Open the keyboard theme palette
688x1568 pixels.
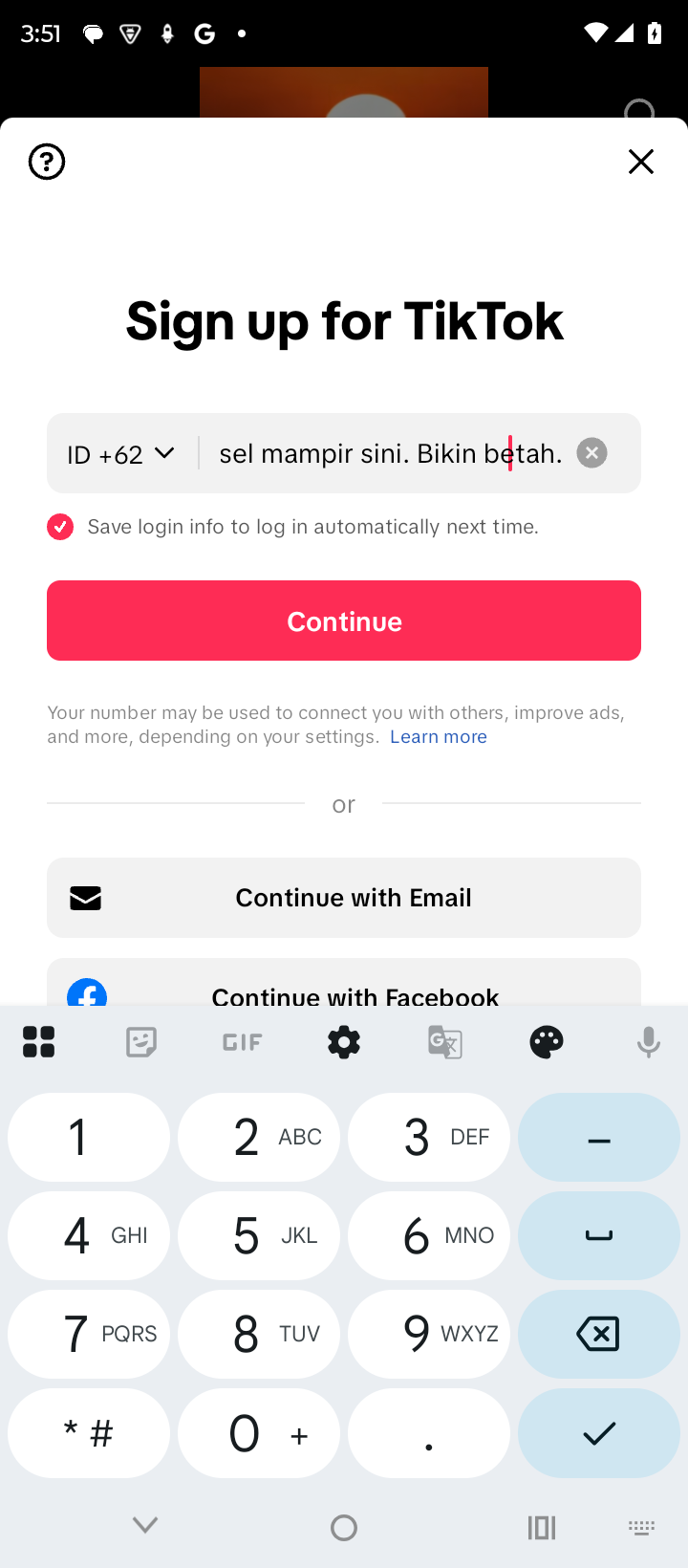(547, 1041)
